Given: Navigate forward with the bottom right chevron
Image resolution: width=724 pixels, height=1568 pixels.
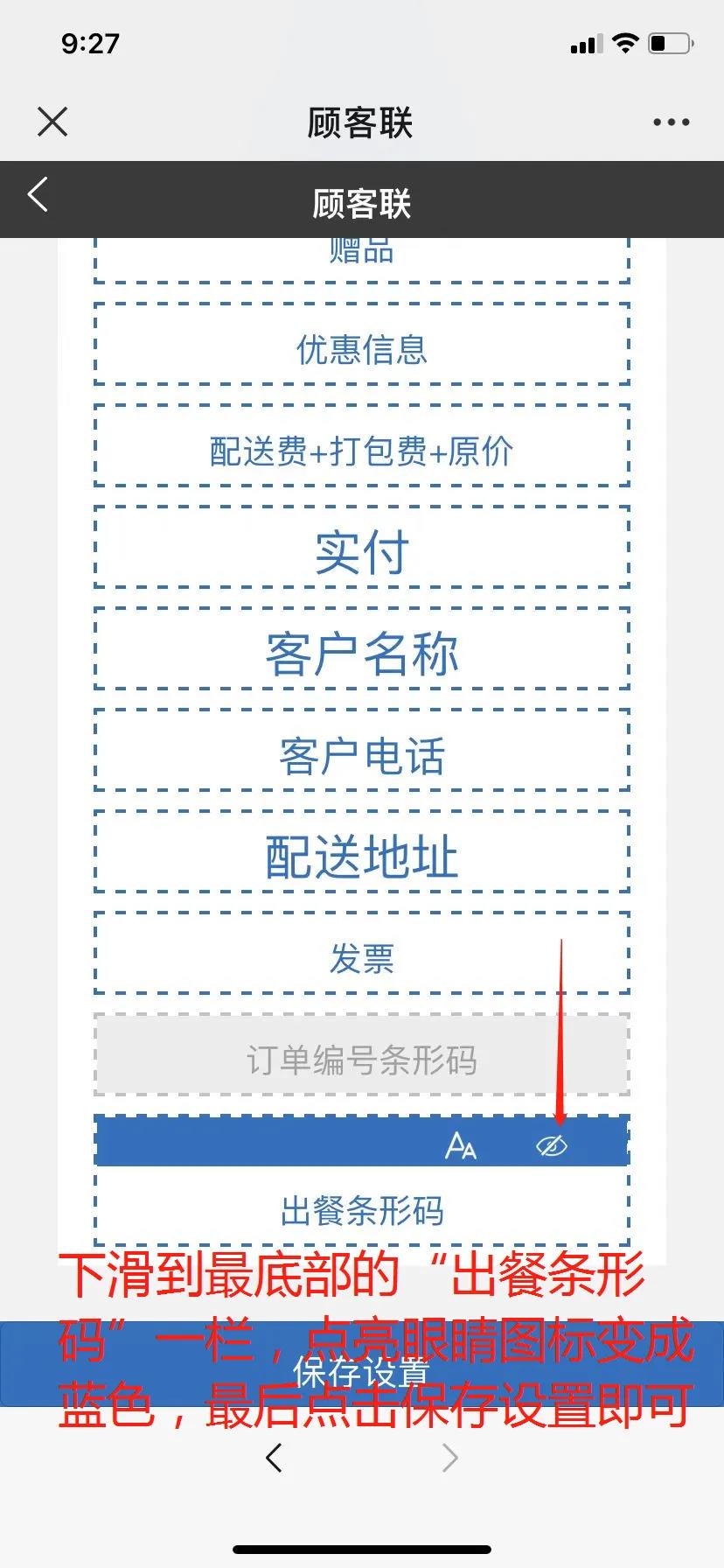Looking at the screenshot, I should 450,1458.
